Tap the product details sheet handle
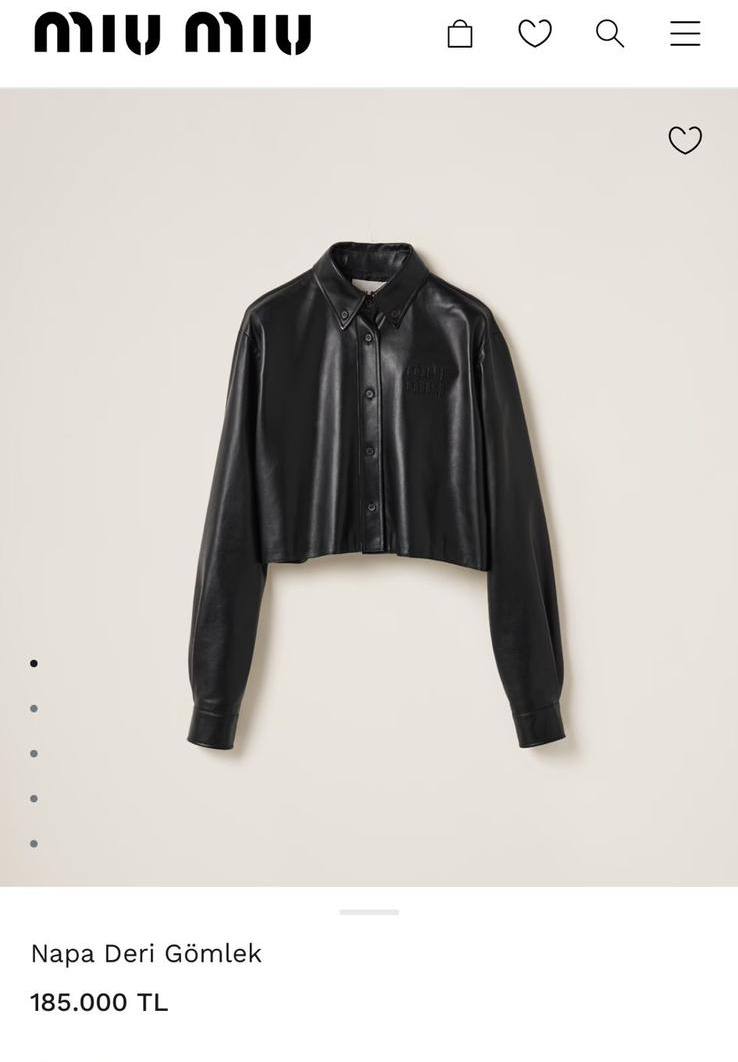Image resolution: width=738 pixels, height=1062 pixels. (369, 912)
